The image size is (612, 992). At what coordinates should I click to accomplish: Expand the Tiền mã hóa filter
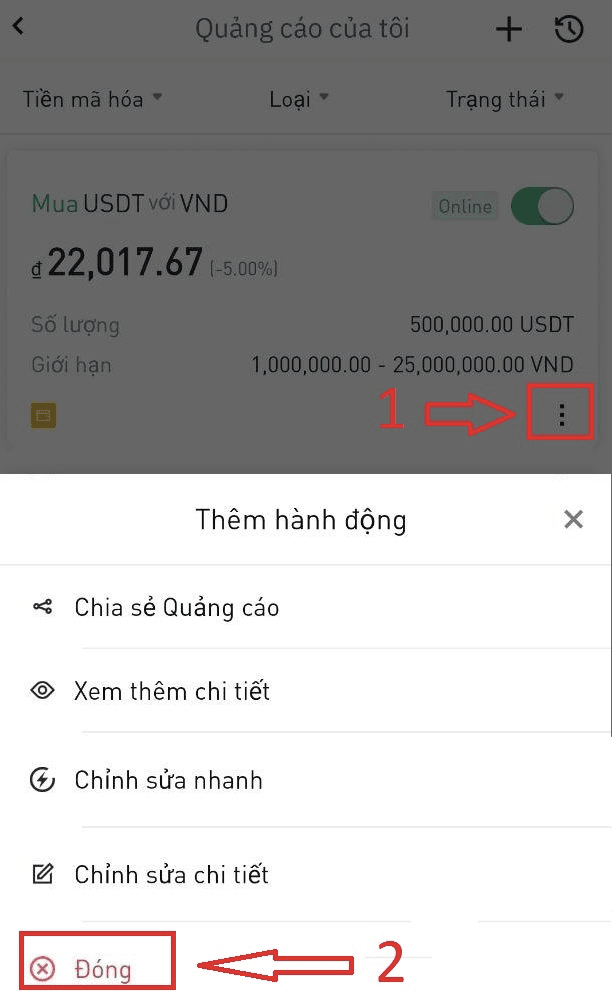pyautogui.click(x=92, y=99)
